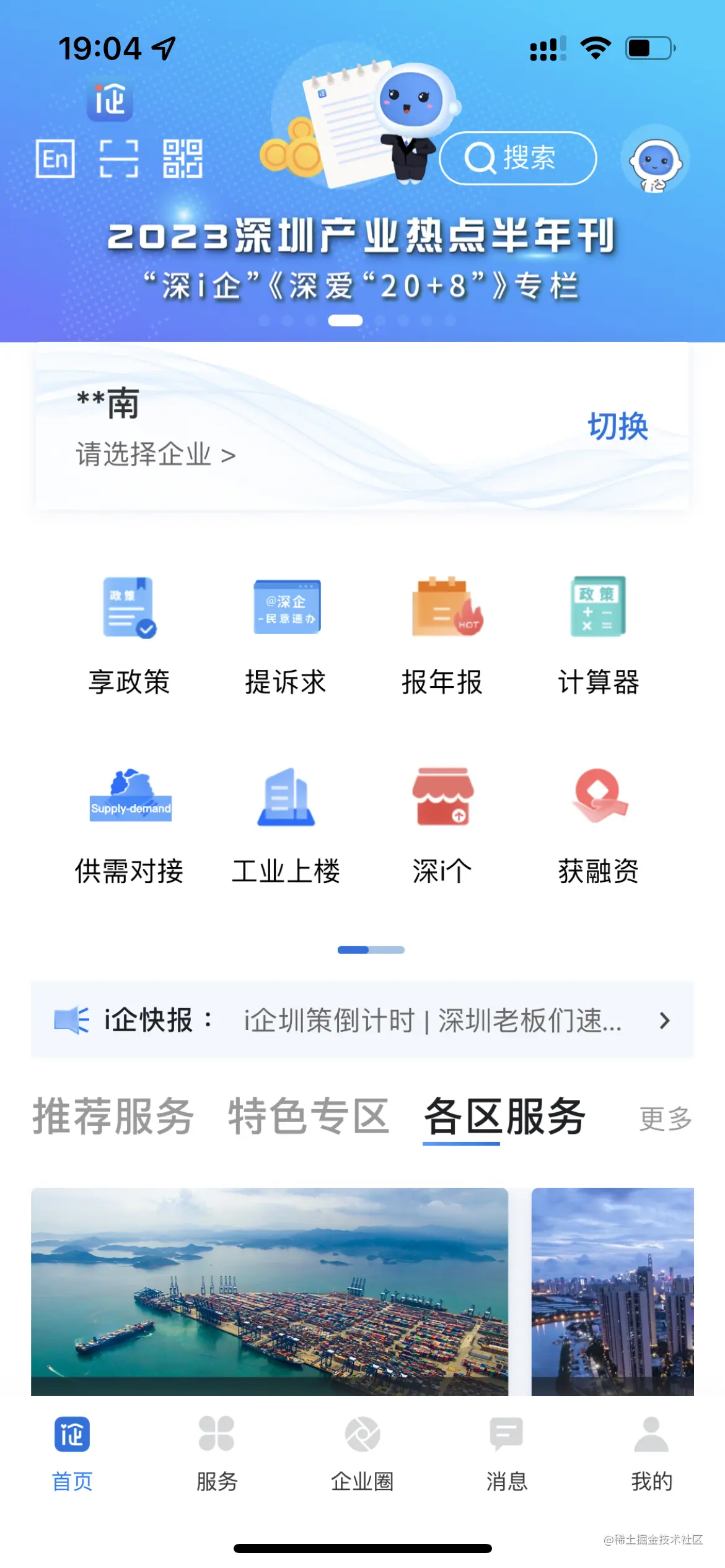This screenshot has width=725, height=1568.
Task: Switch to the En English language icon
Action: (56, 160)
